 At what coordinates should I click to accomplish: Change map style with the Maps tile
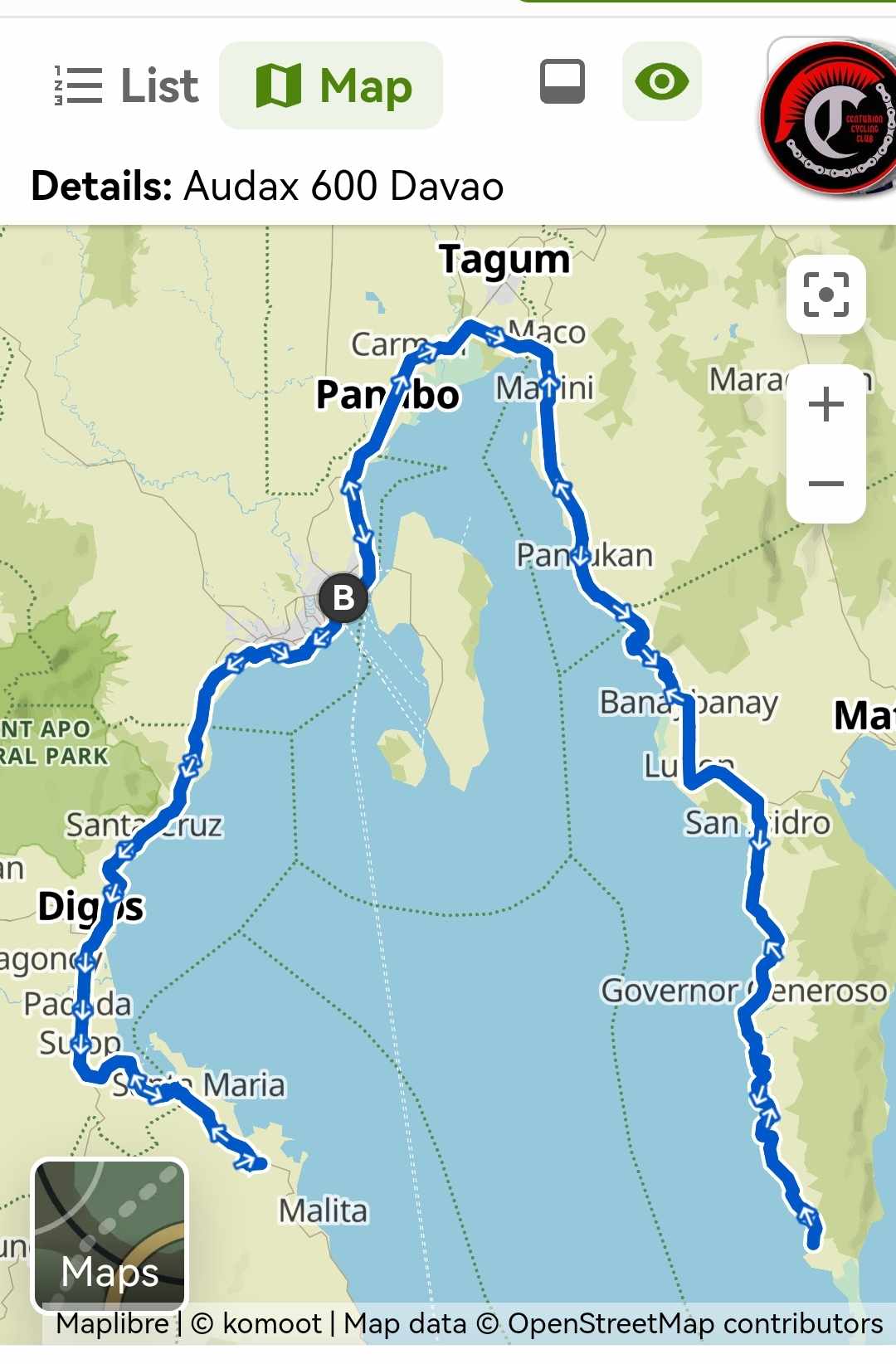110,1235
